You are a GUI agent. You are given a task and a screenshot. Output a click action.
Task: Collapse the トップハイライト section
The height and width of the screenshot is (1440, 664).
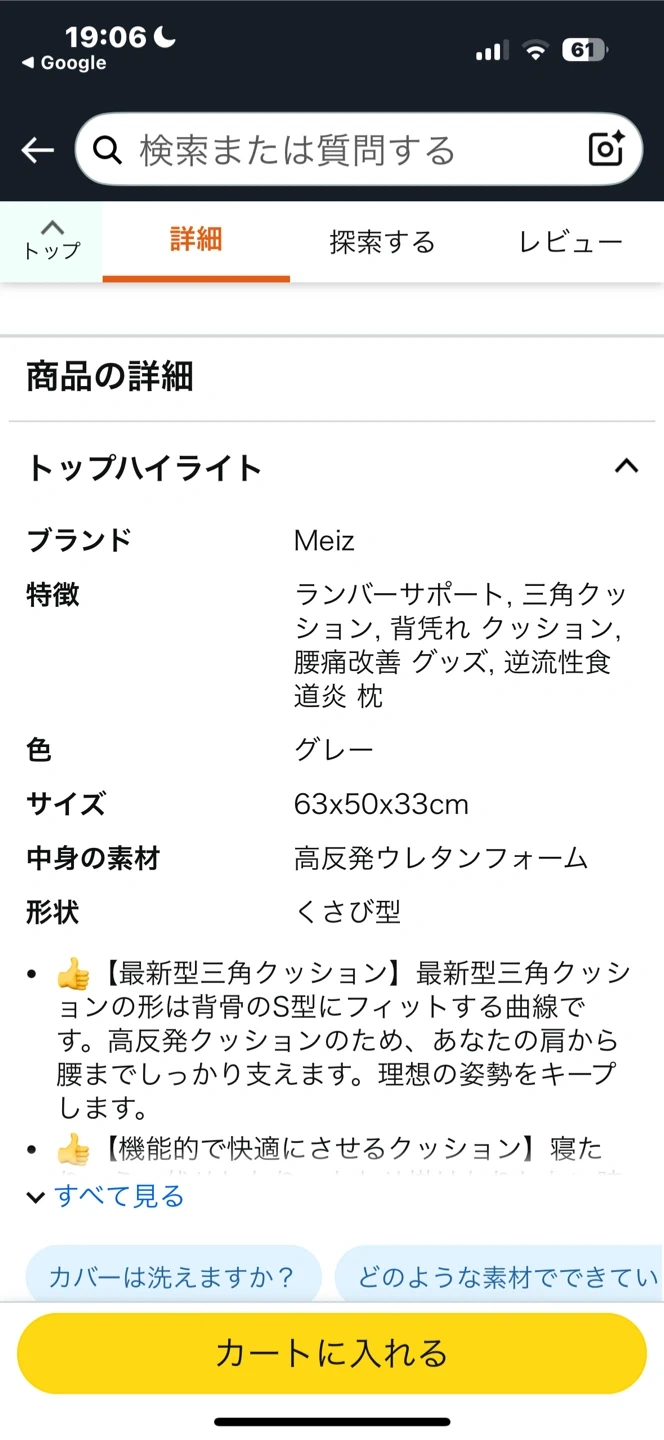pos(626,466)
